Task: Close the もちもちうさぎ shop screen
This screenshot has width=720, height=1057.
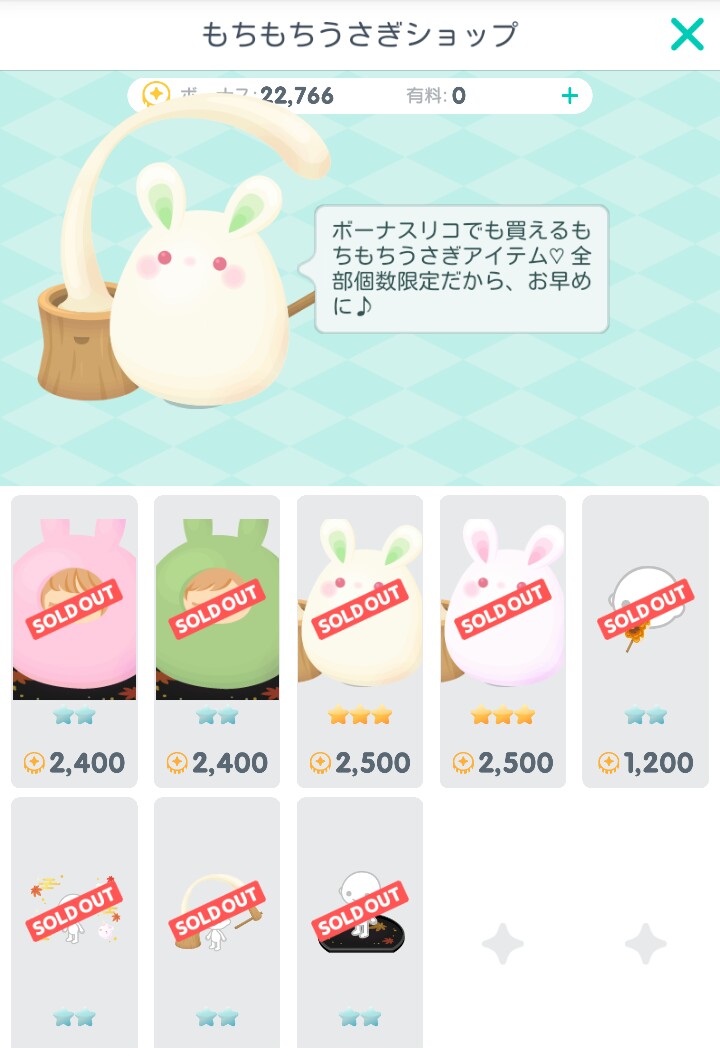Action: (687, 34)
